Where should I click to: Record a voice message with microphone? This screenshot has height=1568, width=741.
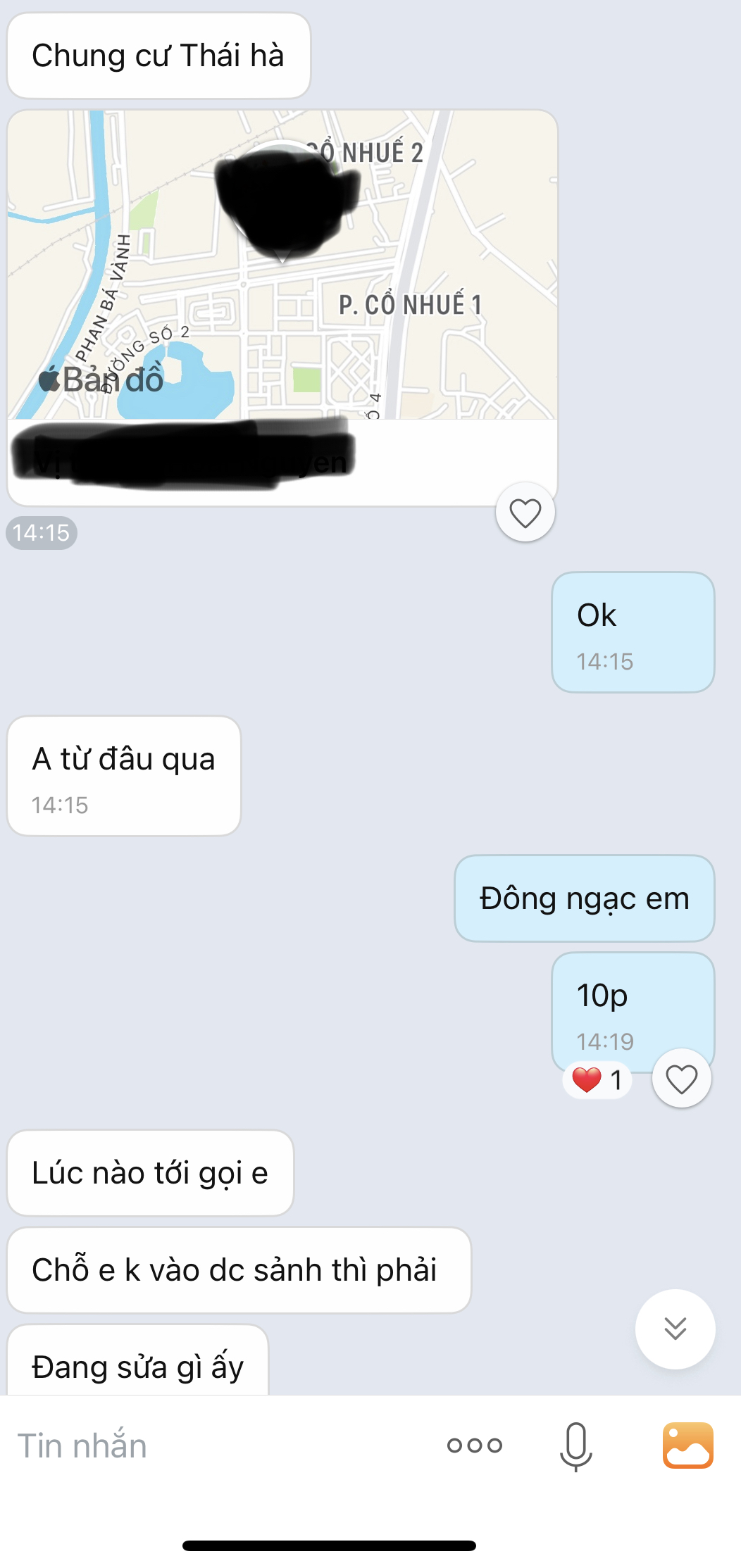point(575,1446)
